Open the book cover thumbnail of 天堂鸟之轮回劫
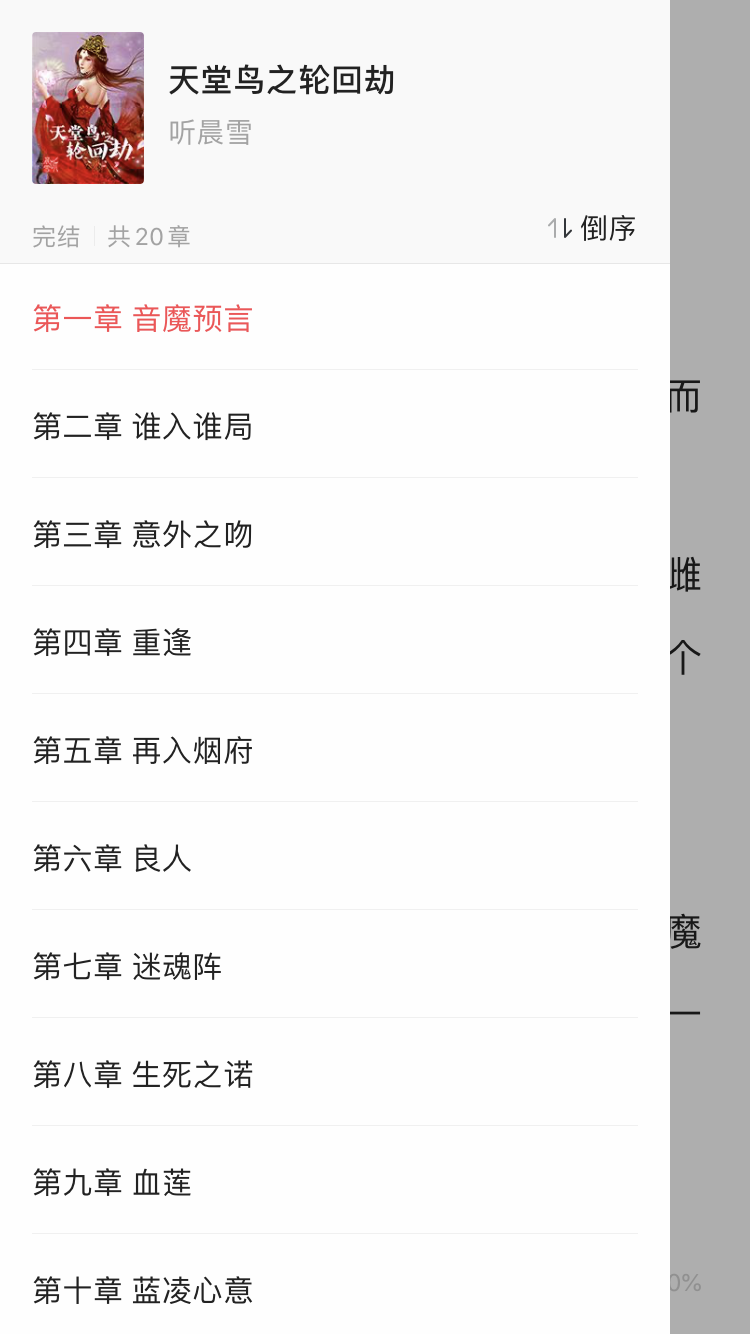This screenshot has width=750, height=1334. 88,107
